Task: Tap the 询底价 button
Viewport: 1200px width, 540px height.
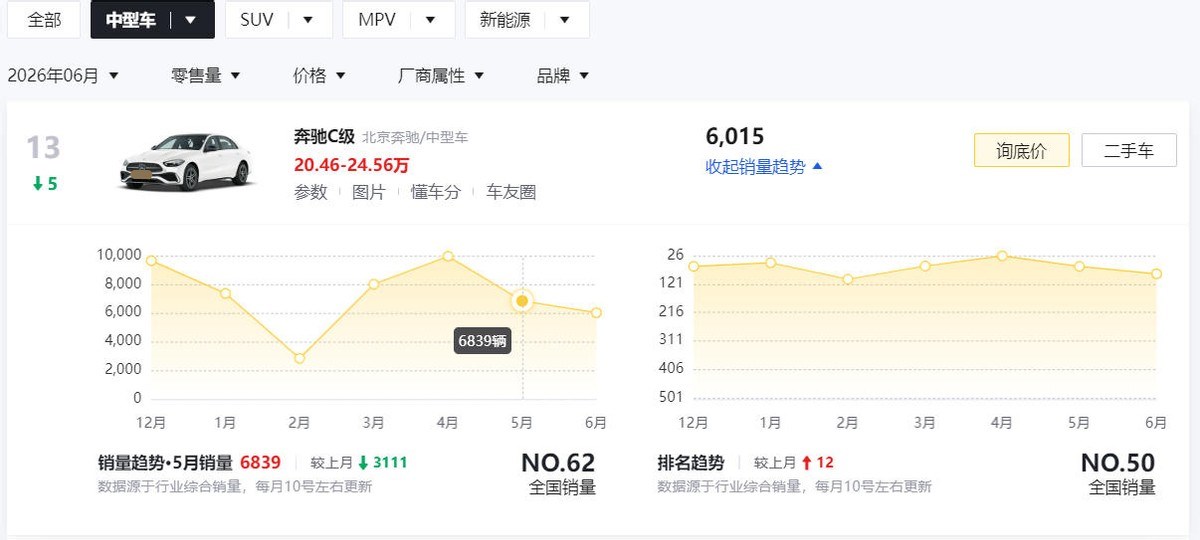Action: point(1021,150)
